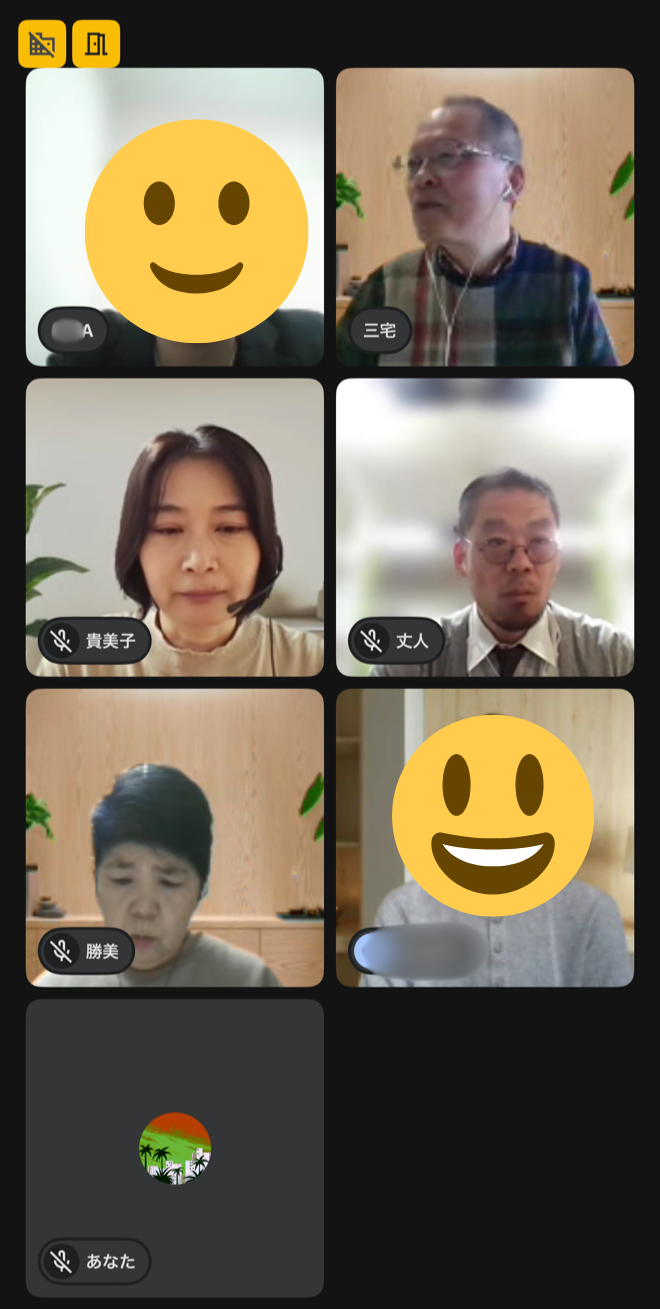
Task: Select your own あなた tile
Action: click(175, 1147)
